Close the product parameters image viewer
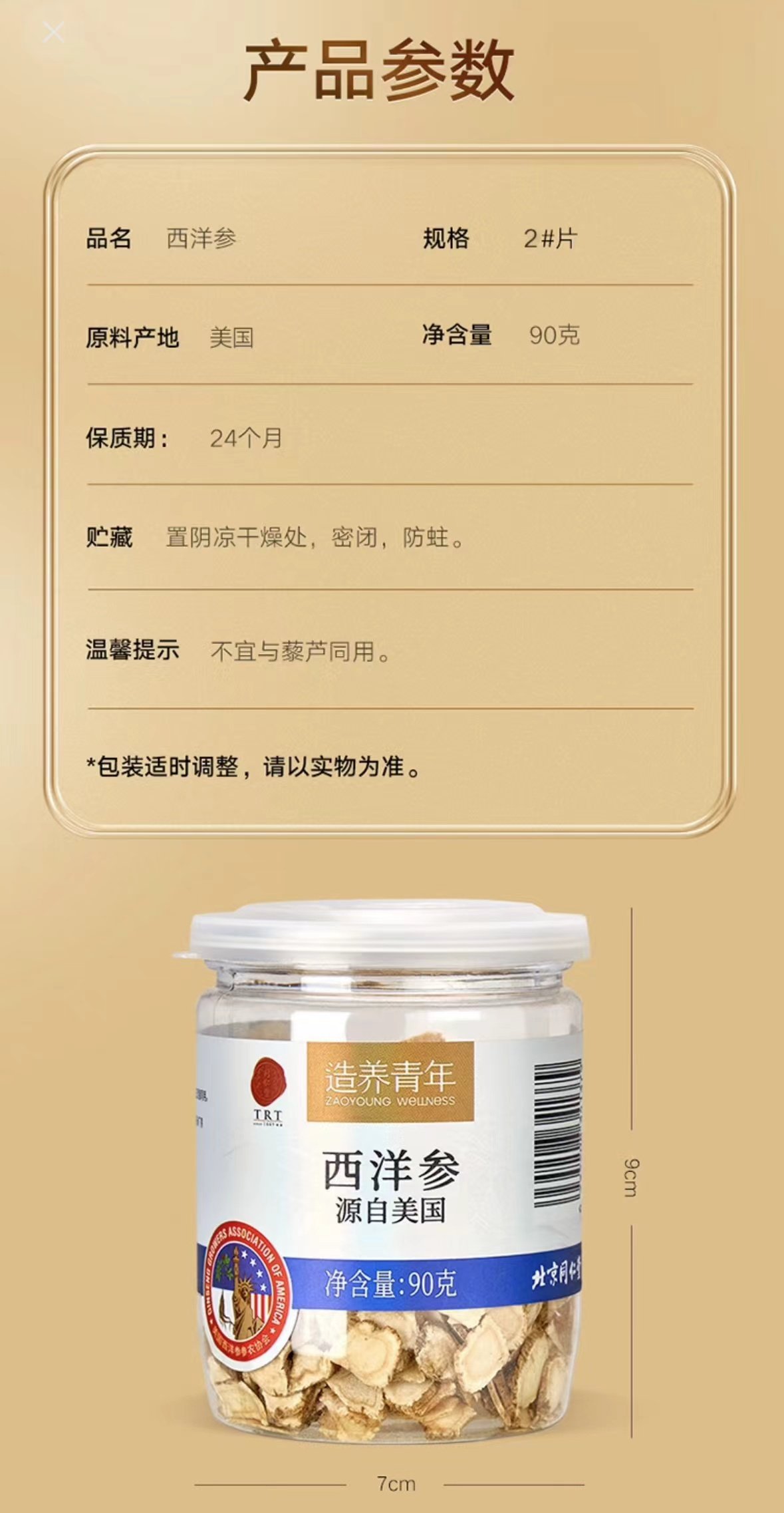Viewport: 784px width, 1513px height. [x=53, y=32]
